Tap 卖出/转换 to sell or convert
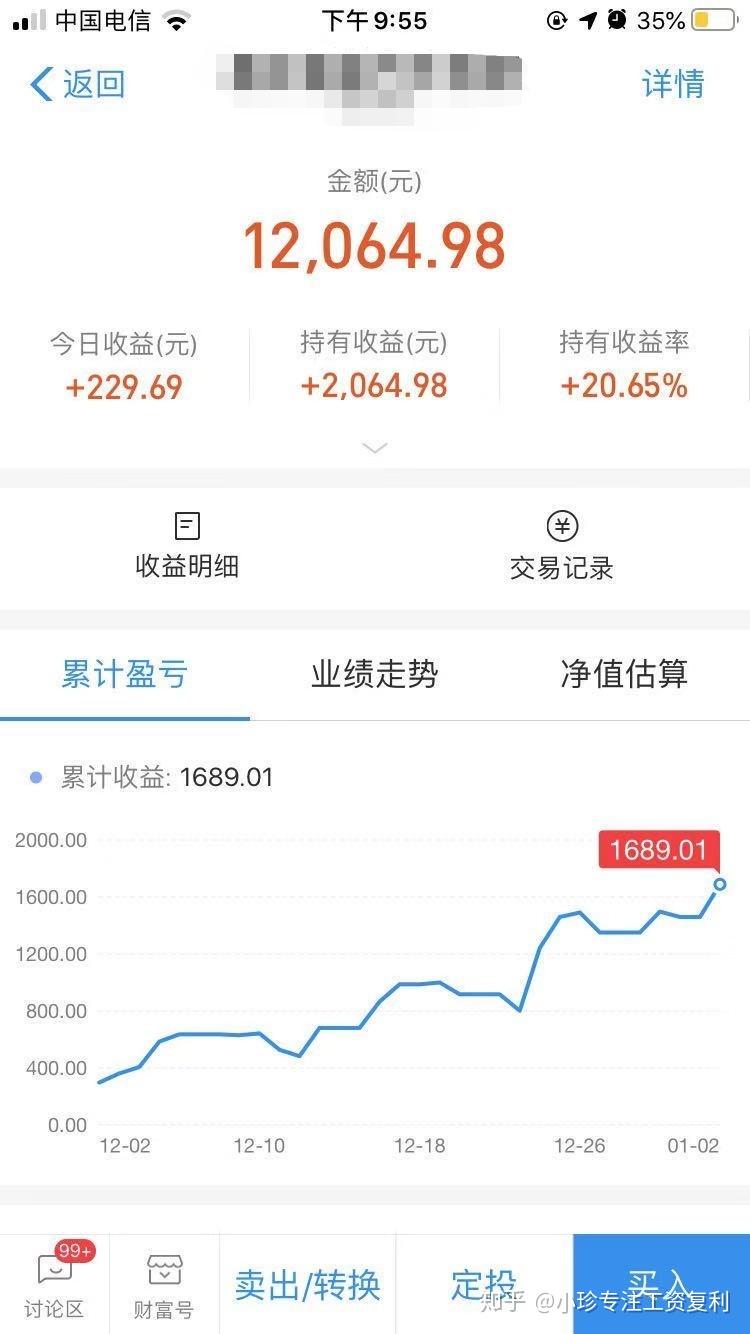This screenshot has width=750, height=1334. pos(308,1284)
